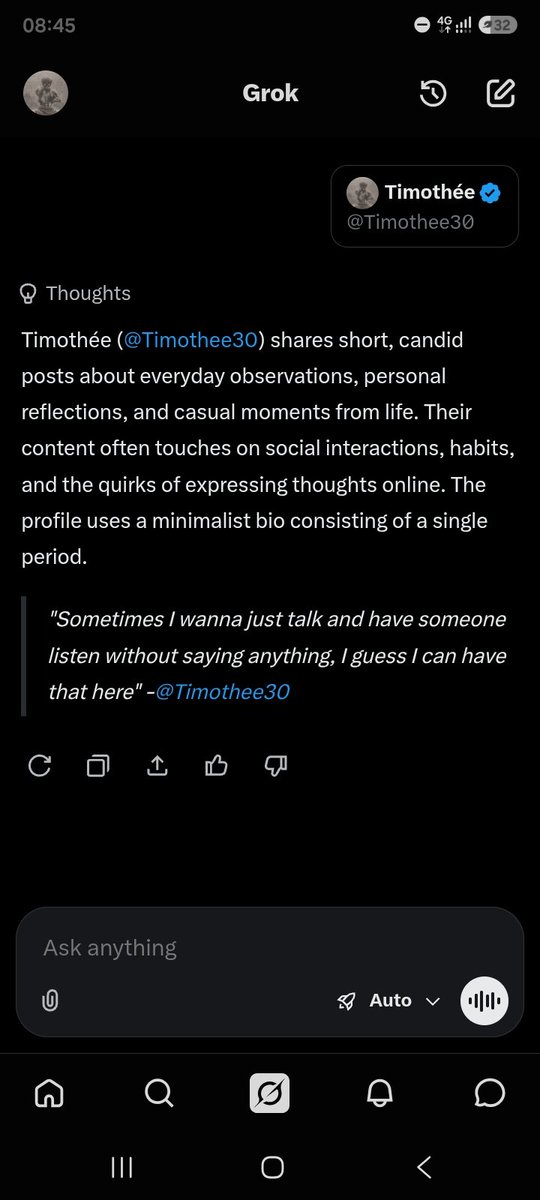Open the Timothée profile card

(425, 206)
